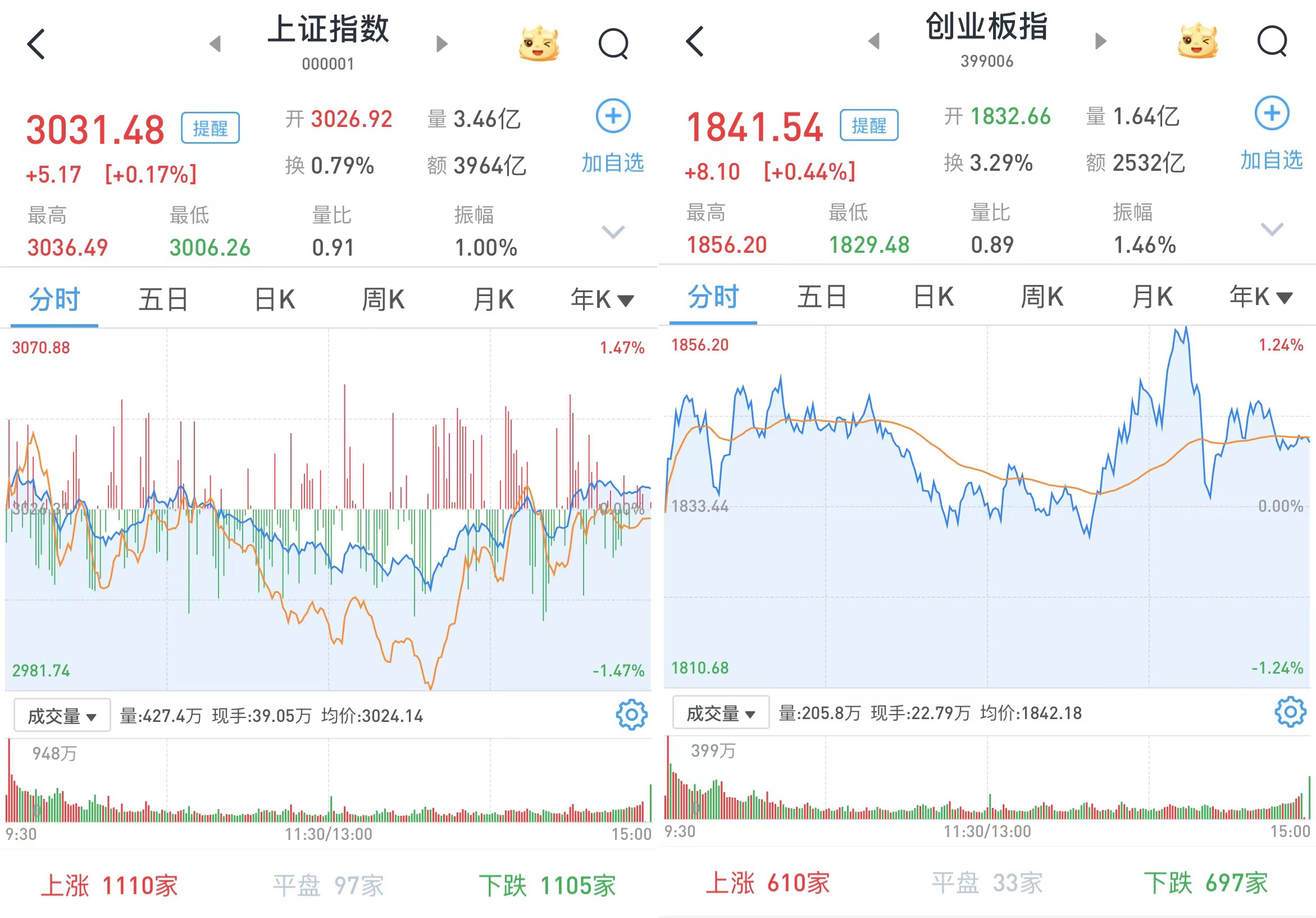Expand more 上证指数 quote details
Viewport: 1316px width, 918px height.
(x=613, y=231)
